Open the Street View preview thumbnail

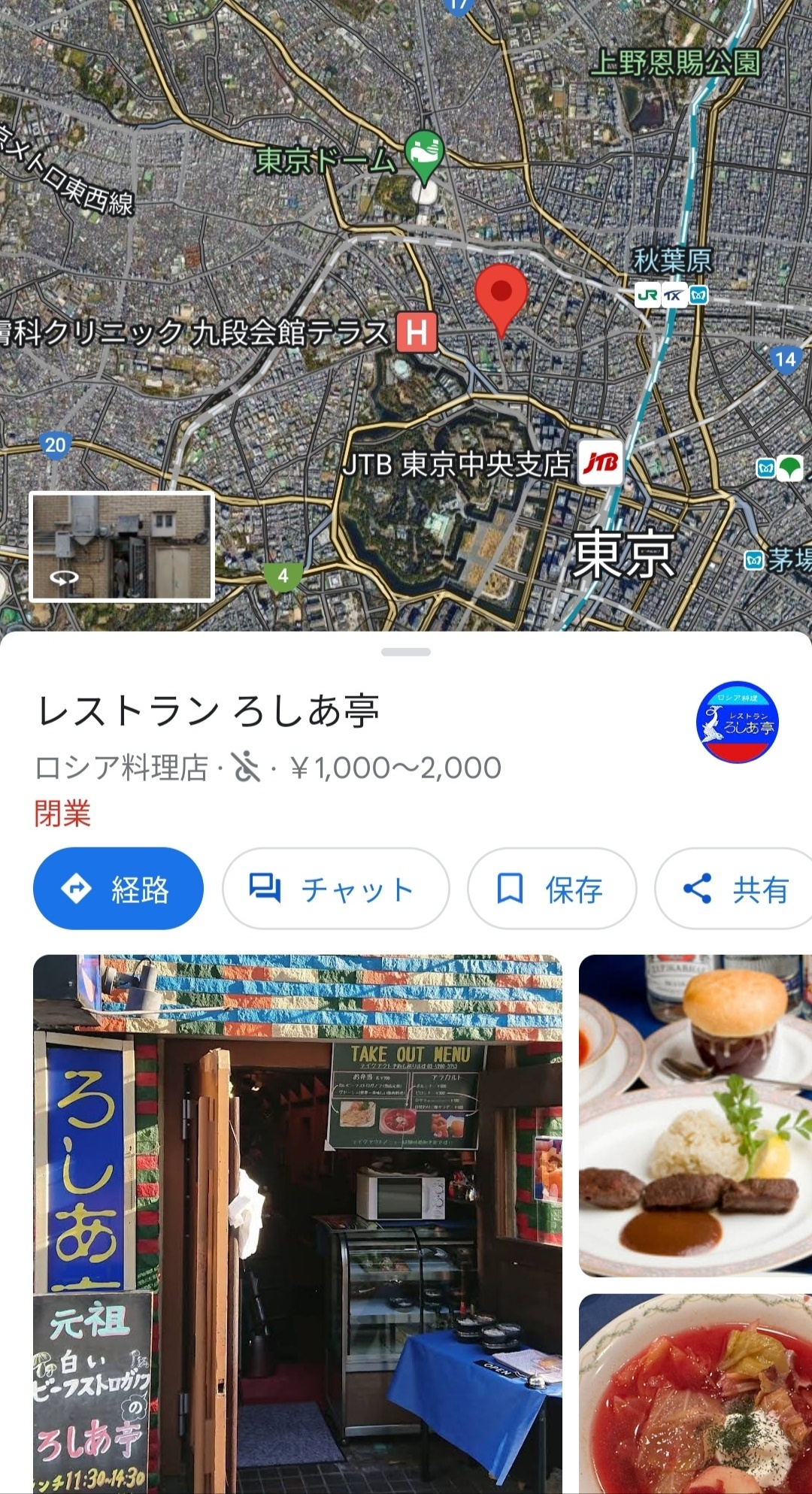click(x=122, y=547)
